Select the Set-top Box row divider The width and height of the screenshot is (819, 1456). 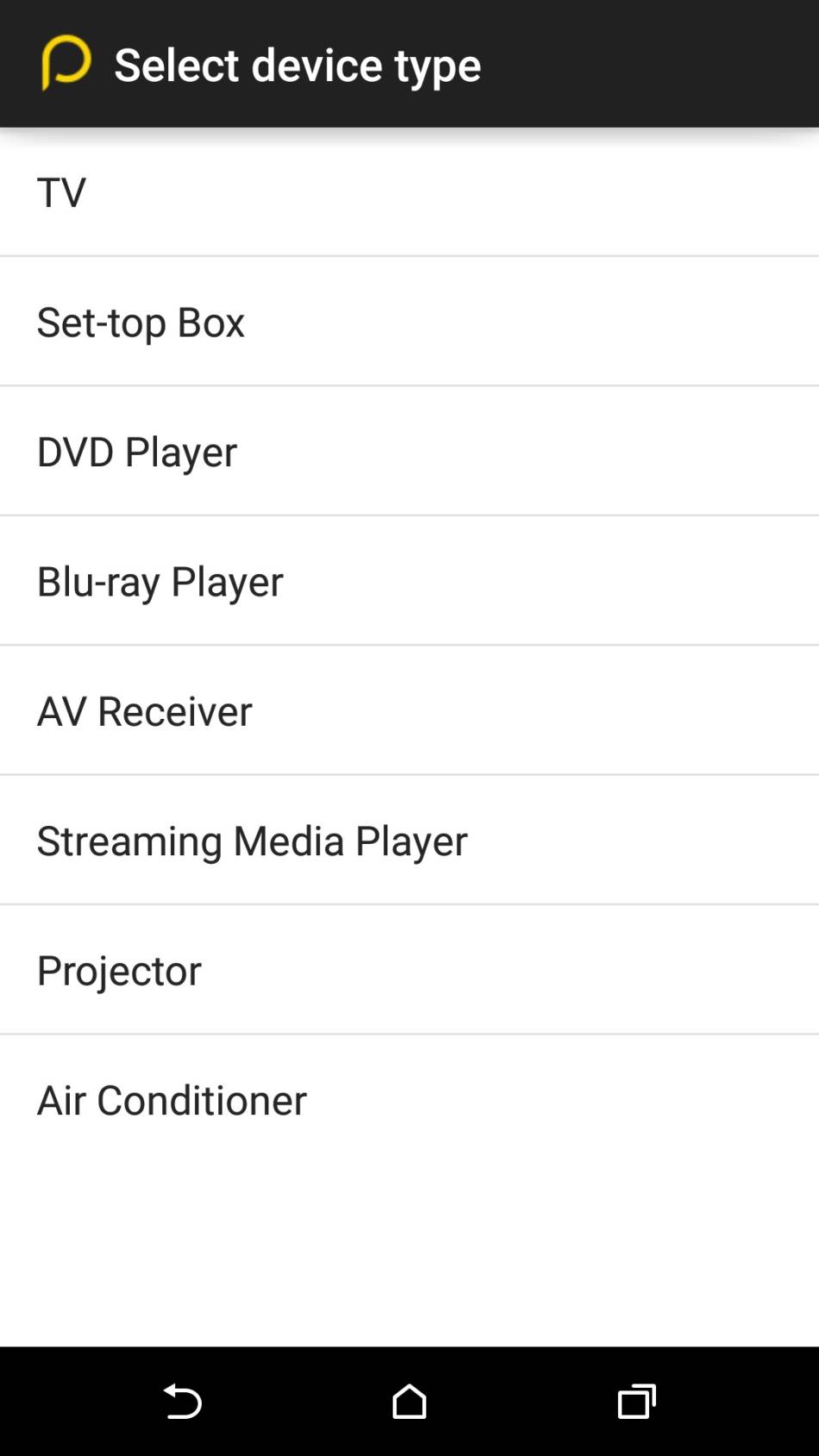click(x=409, y=385)
